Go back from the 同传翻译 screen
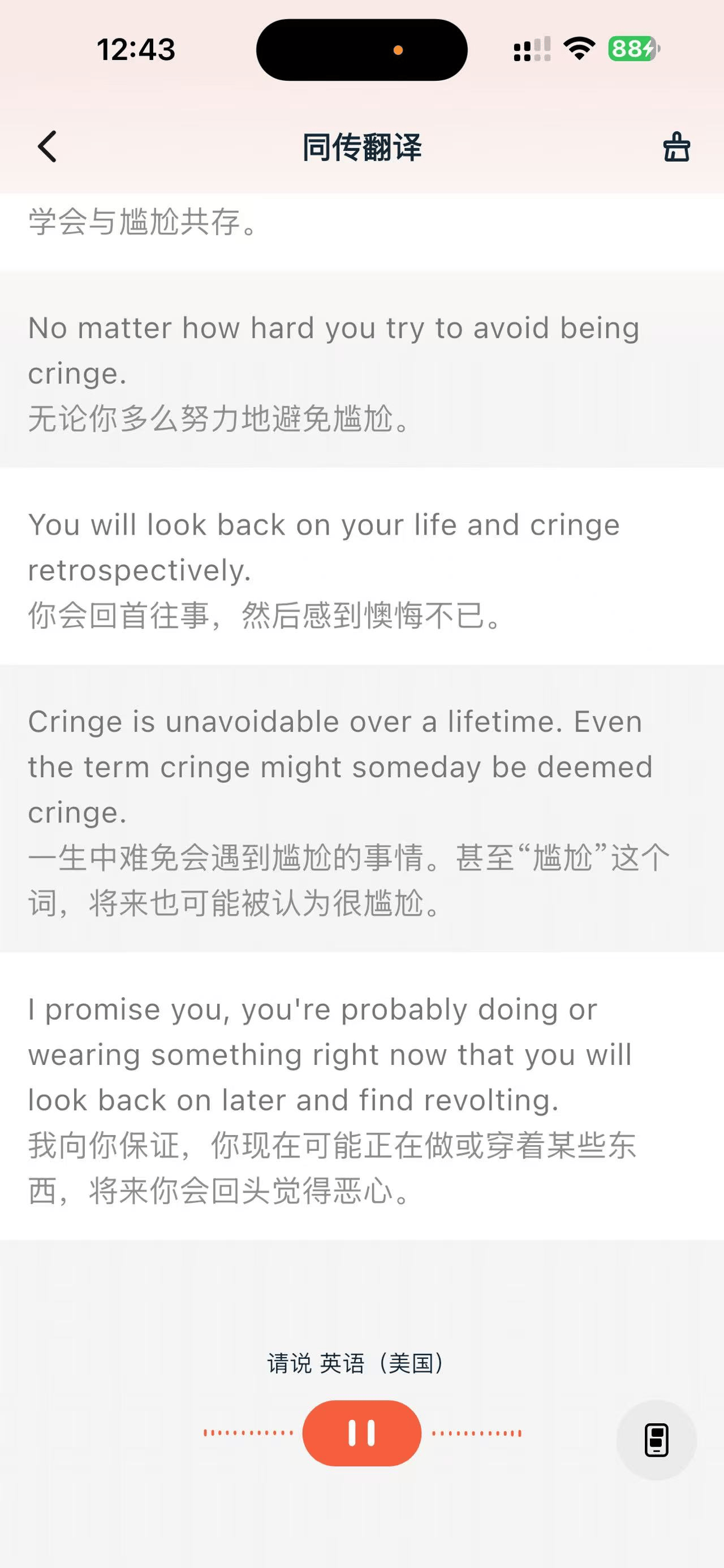Image resolution: width=724 pixels, height=1568 pixels. [48, 147]
